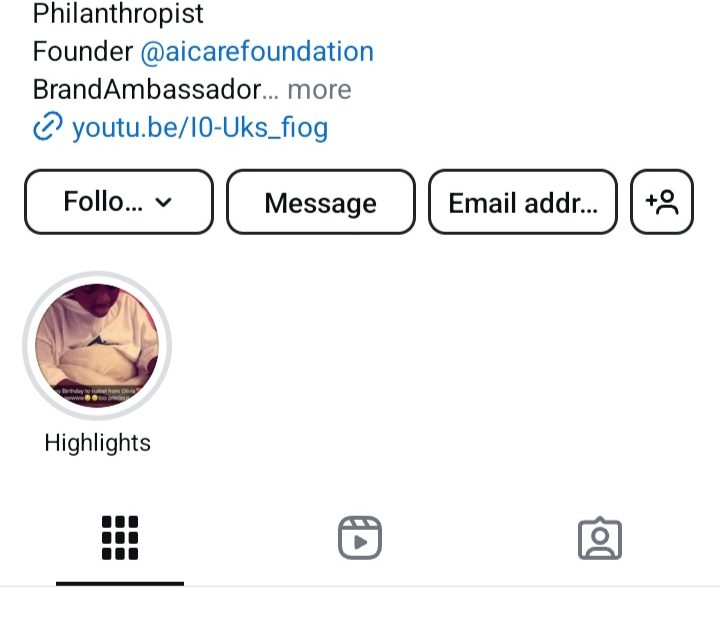Show suggested accounts via add-person icon
The image size is (720, 630).
click(x=662, y=202)
